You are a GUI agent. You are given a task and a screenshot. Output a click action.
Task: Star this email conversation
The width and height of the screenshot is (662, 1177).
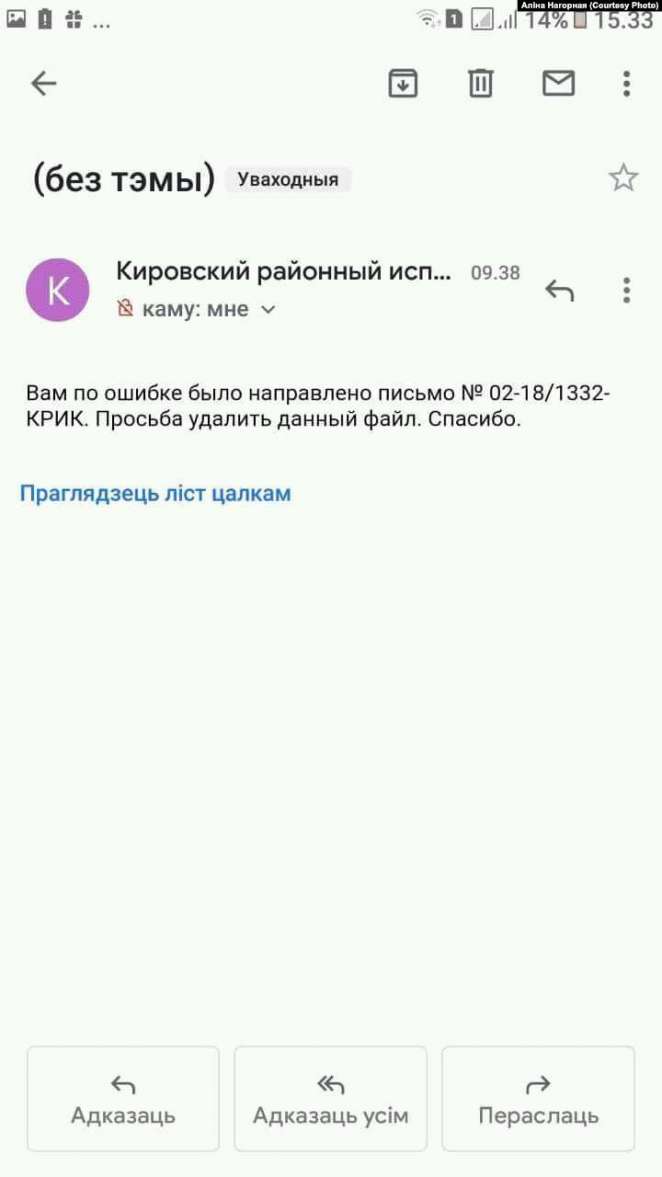click(623, 179)
